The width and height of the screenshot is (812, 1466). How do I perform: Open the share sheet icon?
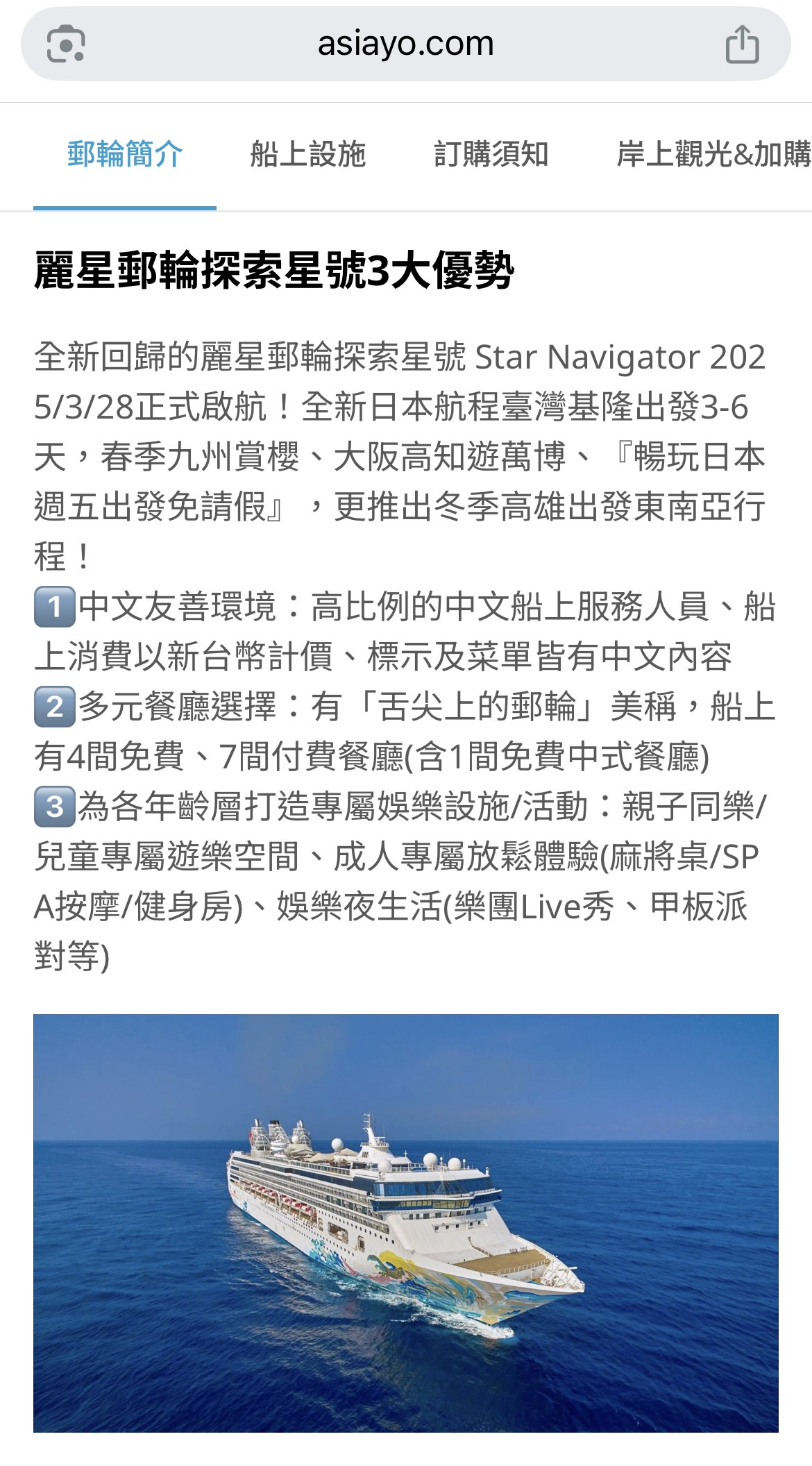(x=742, y=44)
